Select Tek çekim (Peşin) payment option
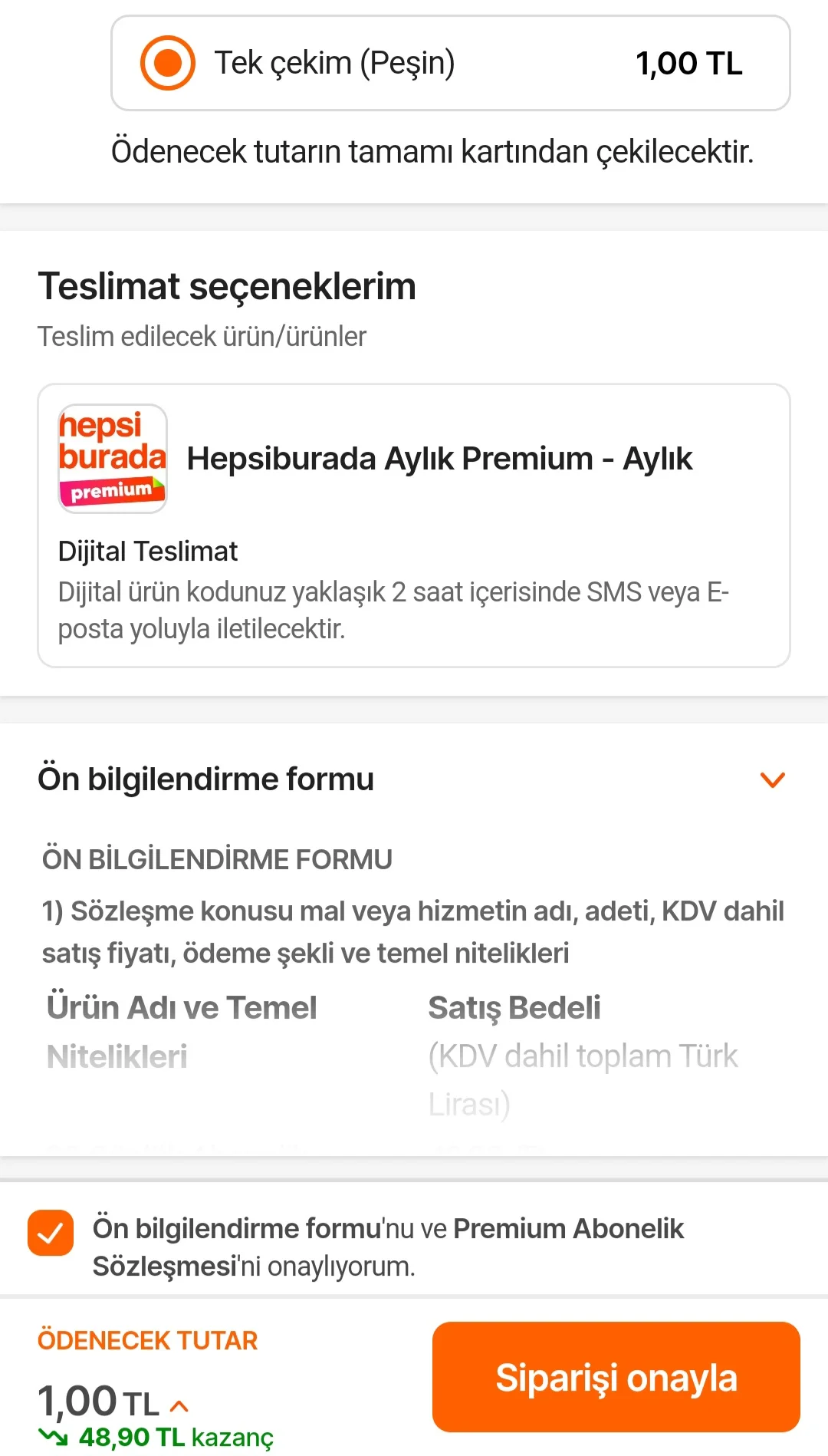Image resolution: width=828 pixels, height=1456 pixels. pyautogui.click(x=167, y=63)
